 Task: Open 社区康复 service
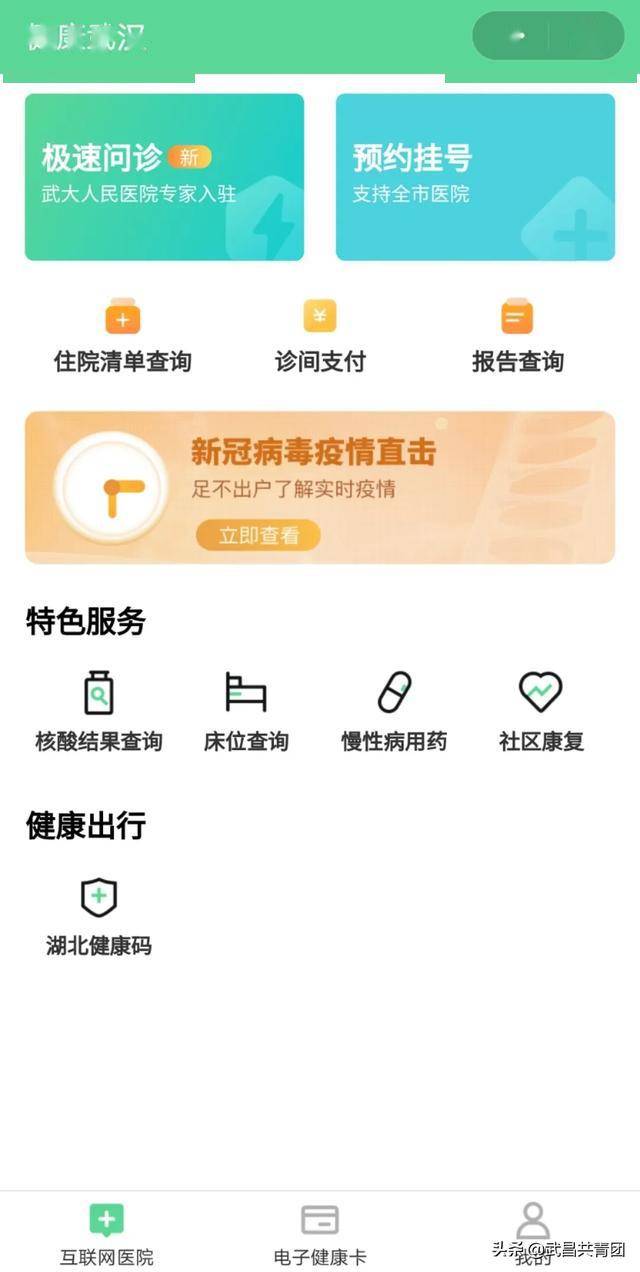[x=541, y=712]
